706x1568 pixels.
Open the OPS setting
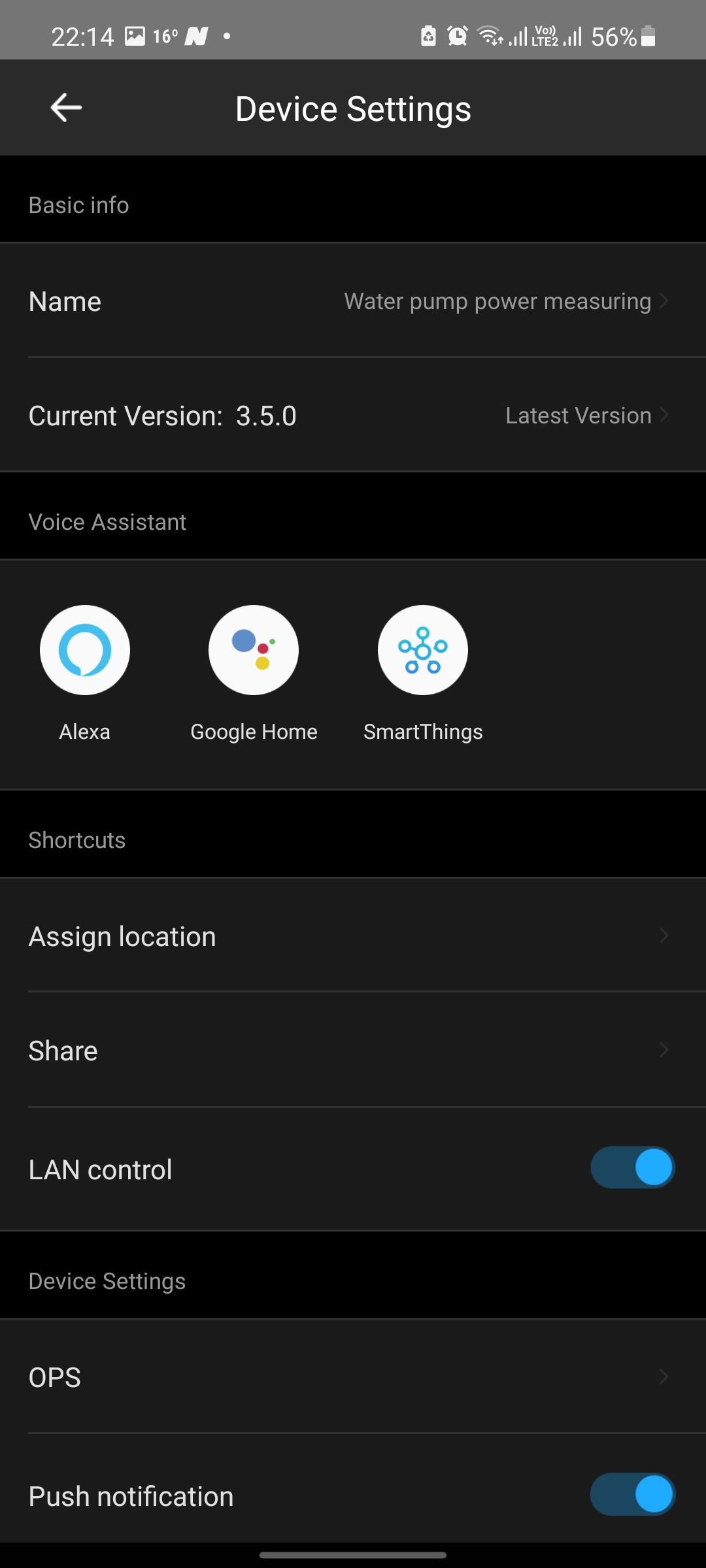click(x=353, y=1377)
